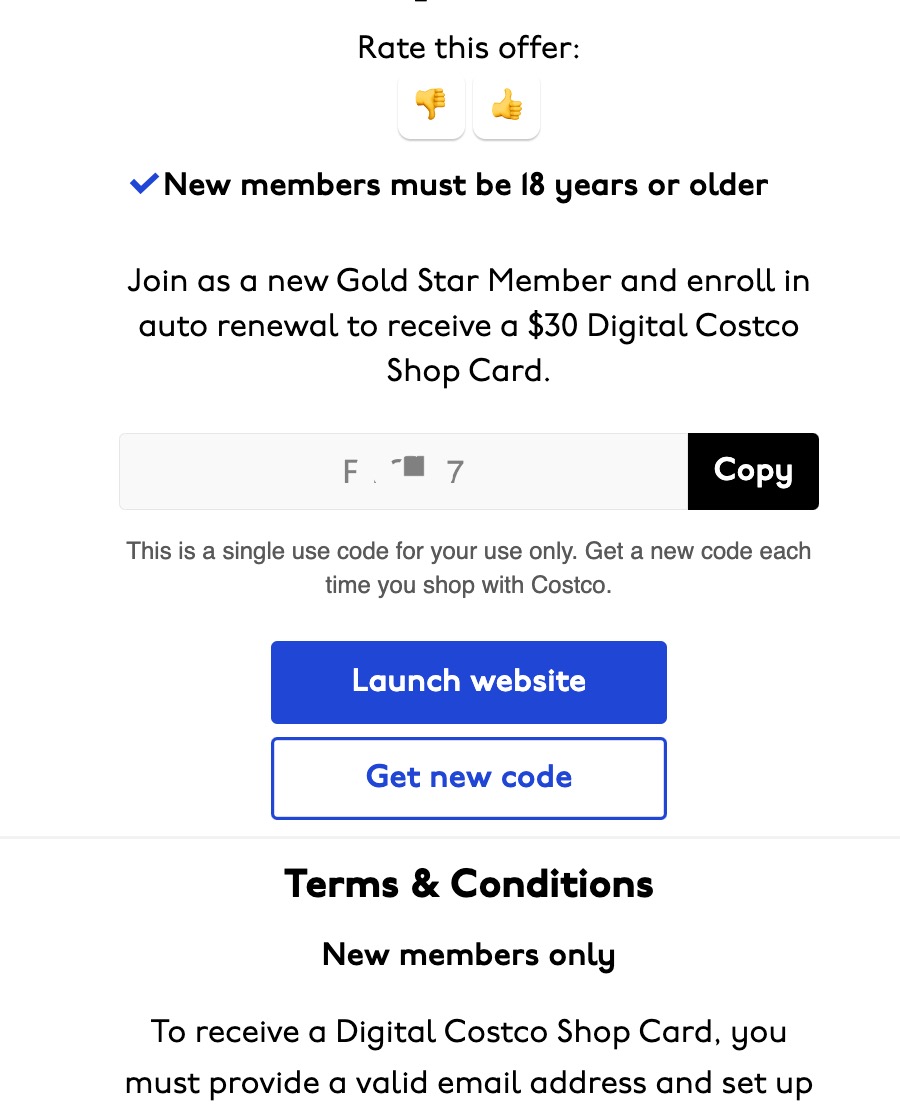The image size is (900, 1114).
Task: Select the promo code field
Action: [403, 471]
